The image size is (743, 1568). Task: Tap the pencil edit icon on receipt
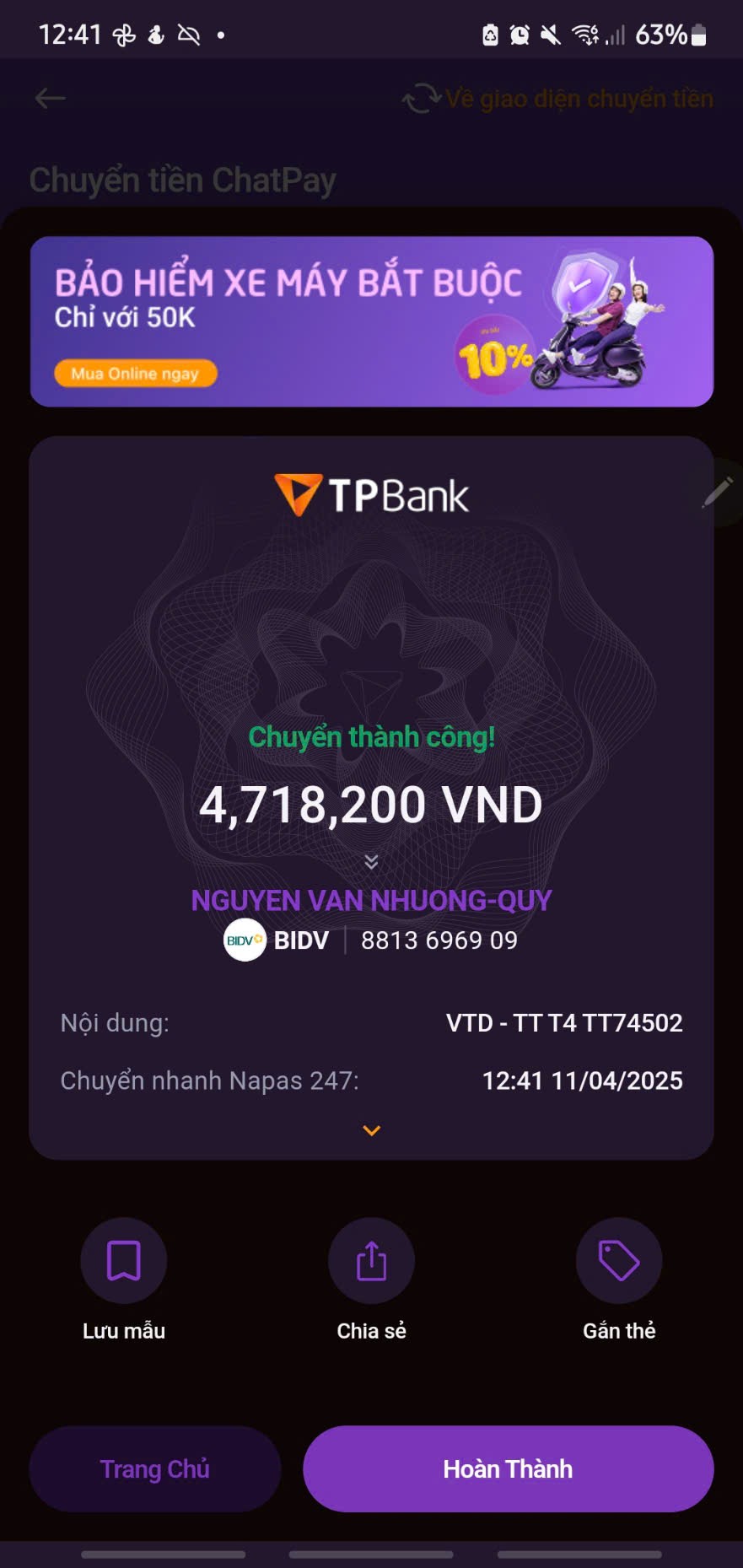coord(718,492)
